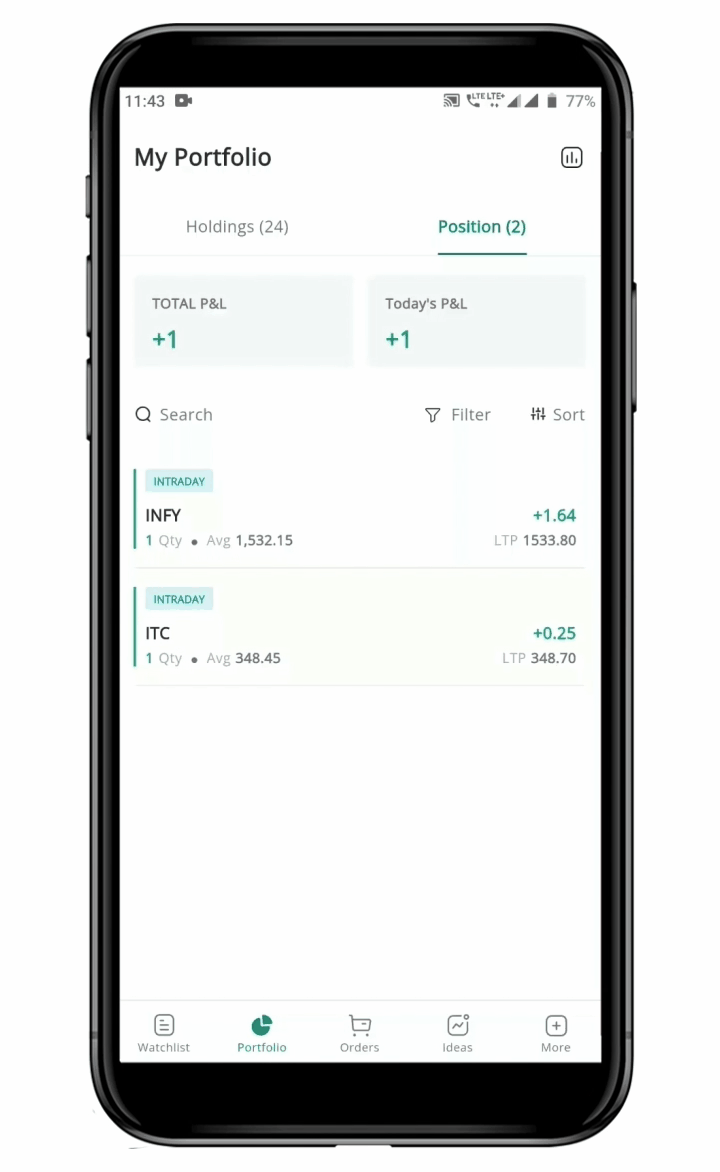Open the More menu tab

556,1033
